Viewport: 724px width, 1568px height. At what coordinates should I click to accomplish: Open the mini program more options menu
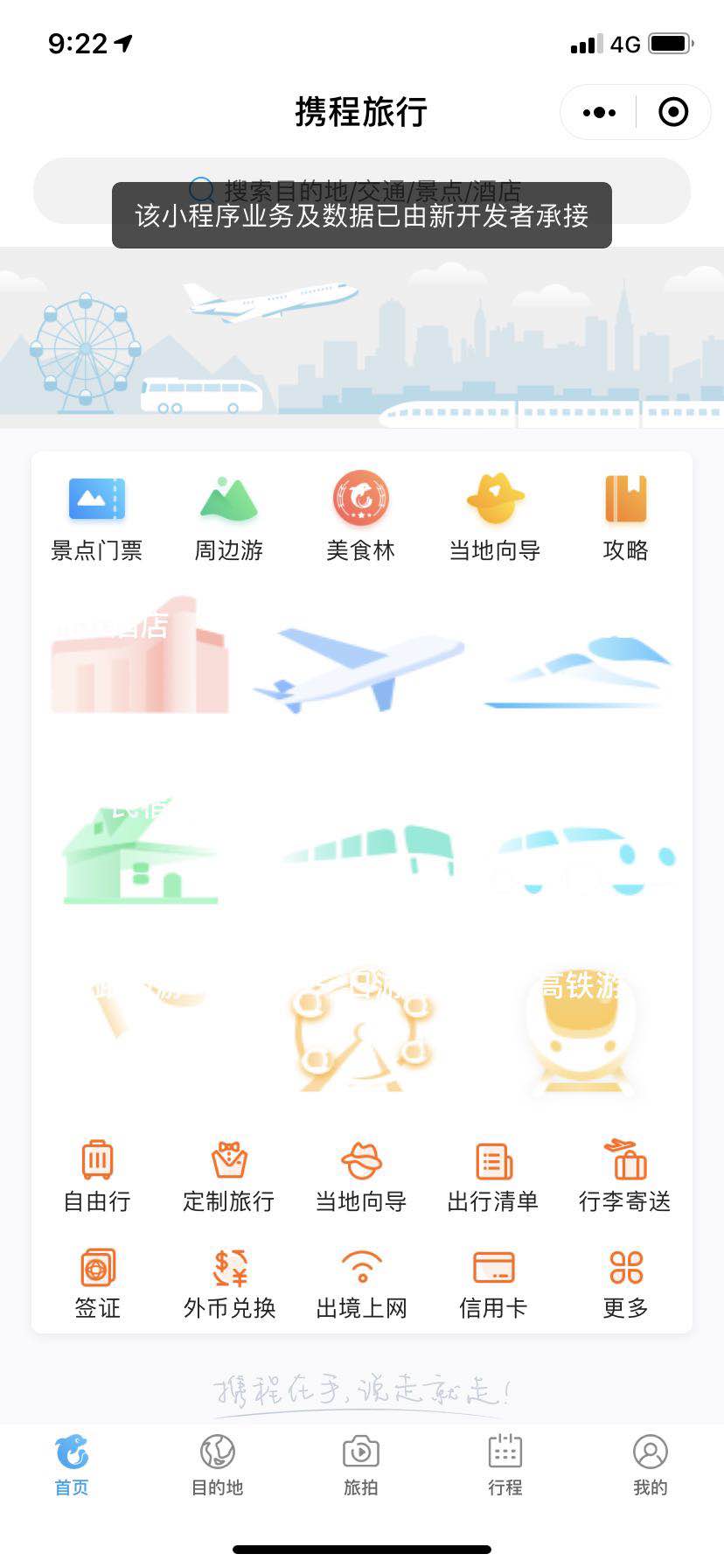pyautogui.click(x=599, y=112)
